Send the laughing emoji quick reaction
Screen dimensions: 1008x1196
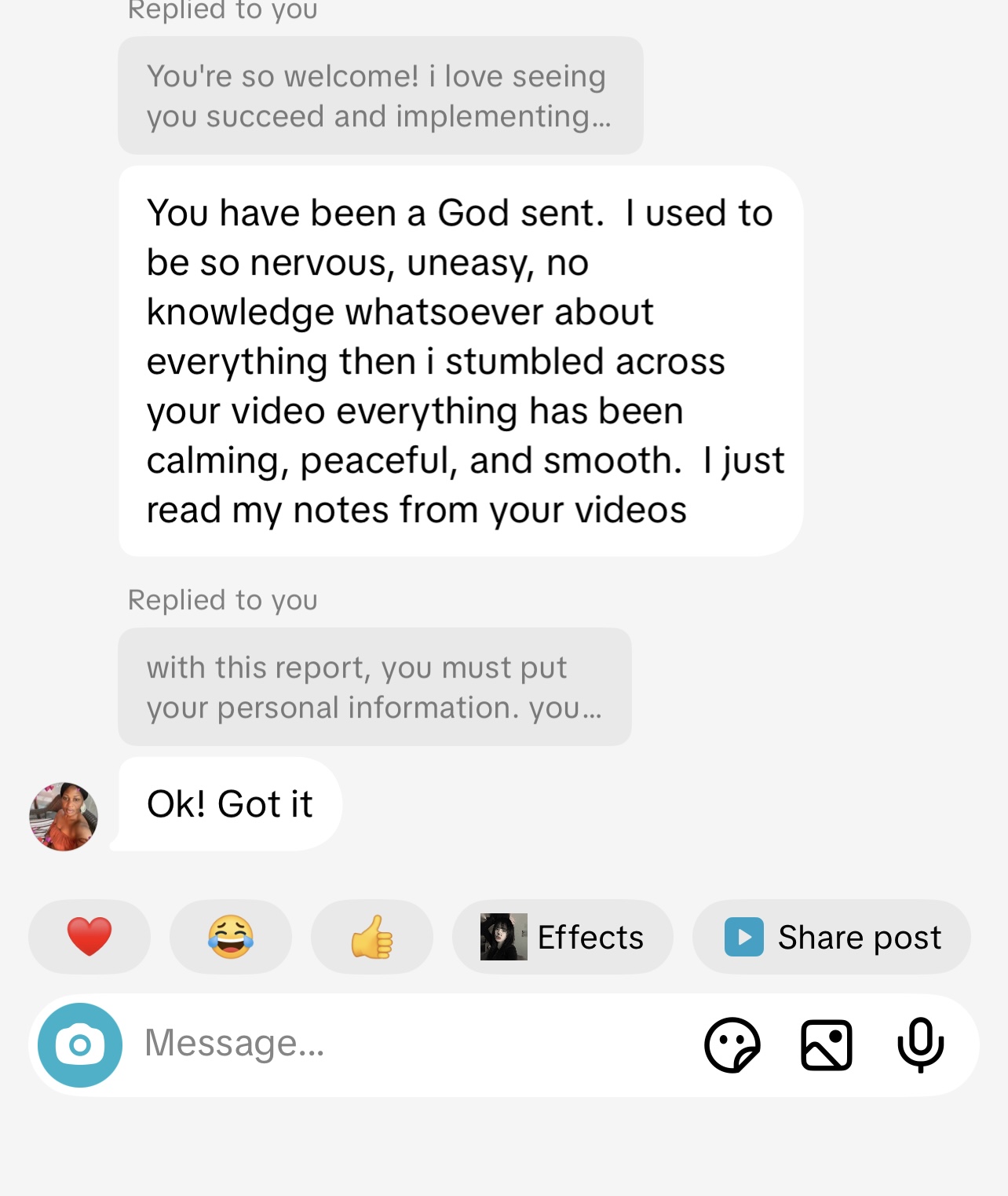(231, 937)
